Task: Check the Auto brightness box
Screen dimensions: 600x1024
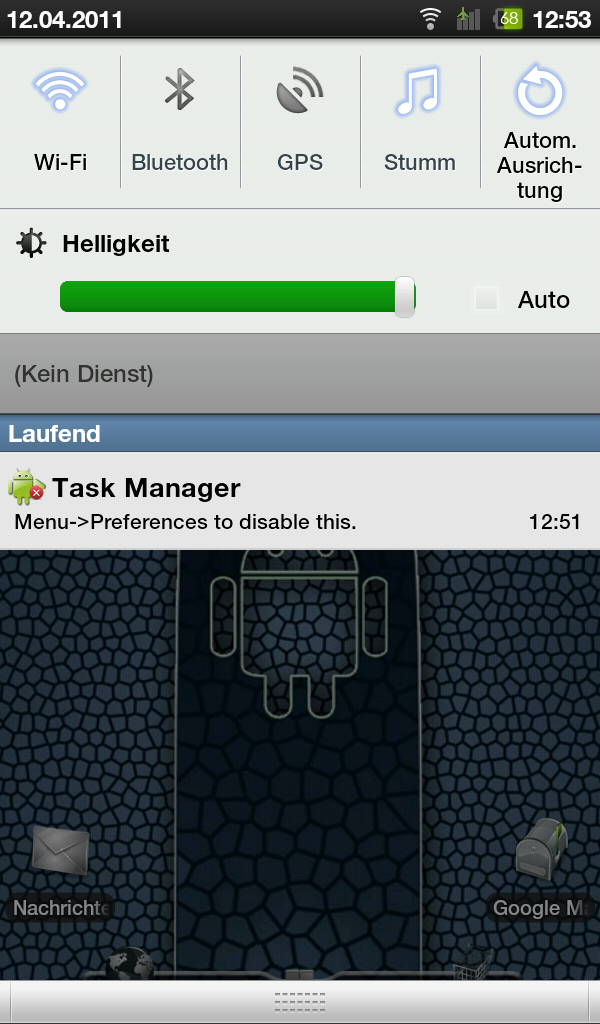Action: [x=486, y=299]
